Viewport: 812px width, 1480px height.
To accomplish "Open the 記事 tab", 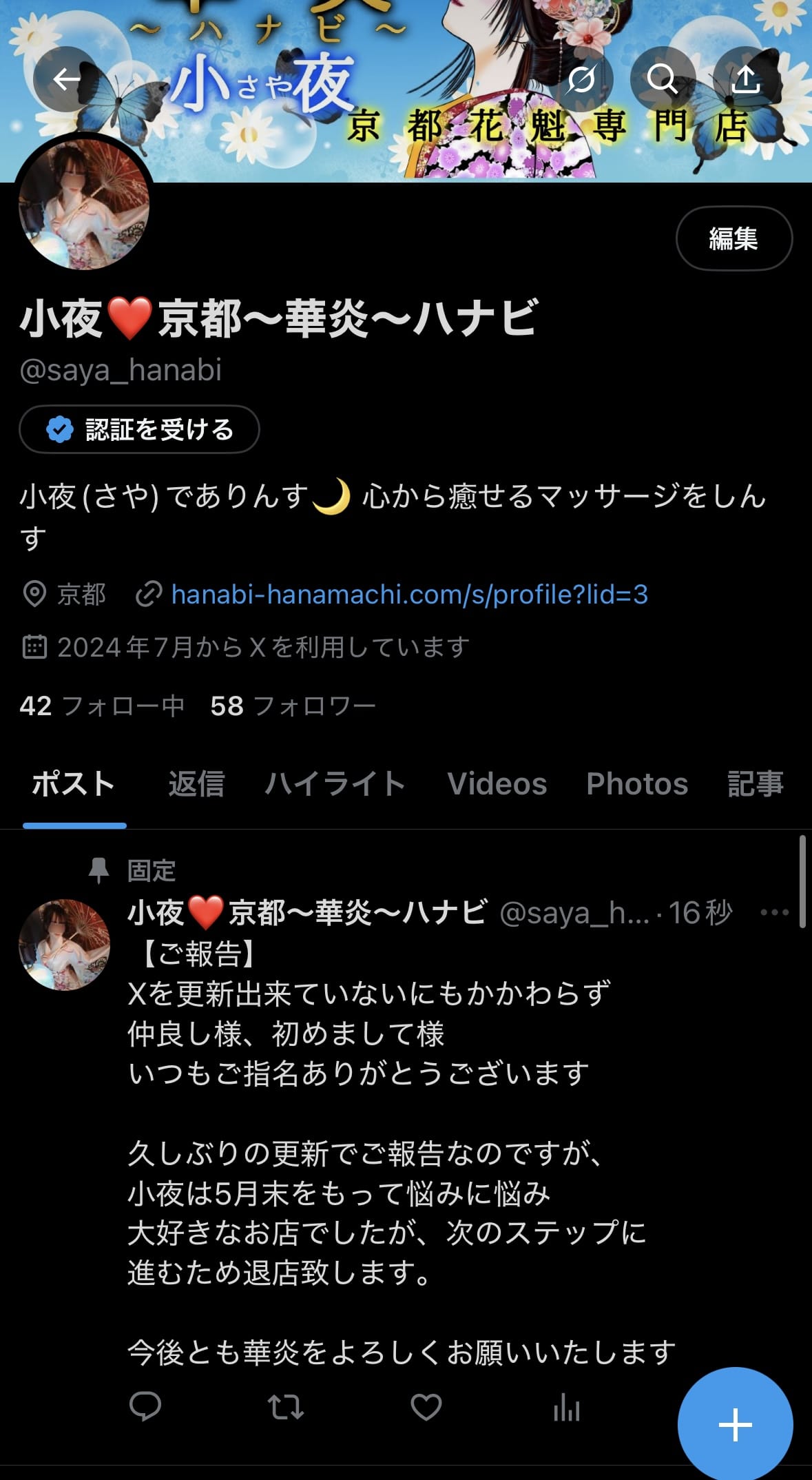I will point(755,784).
